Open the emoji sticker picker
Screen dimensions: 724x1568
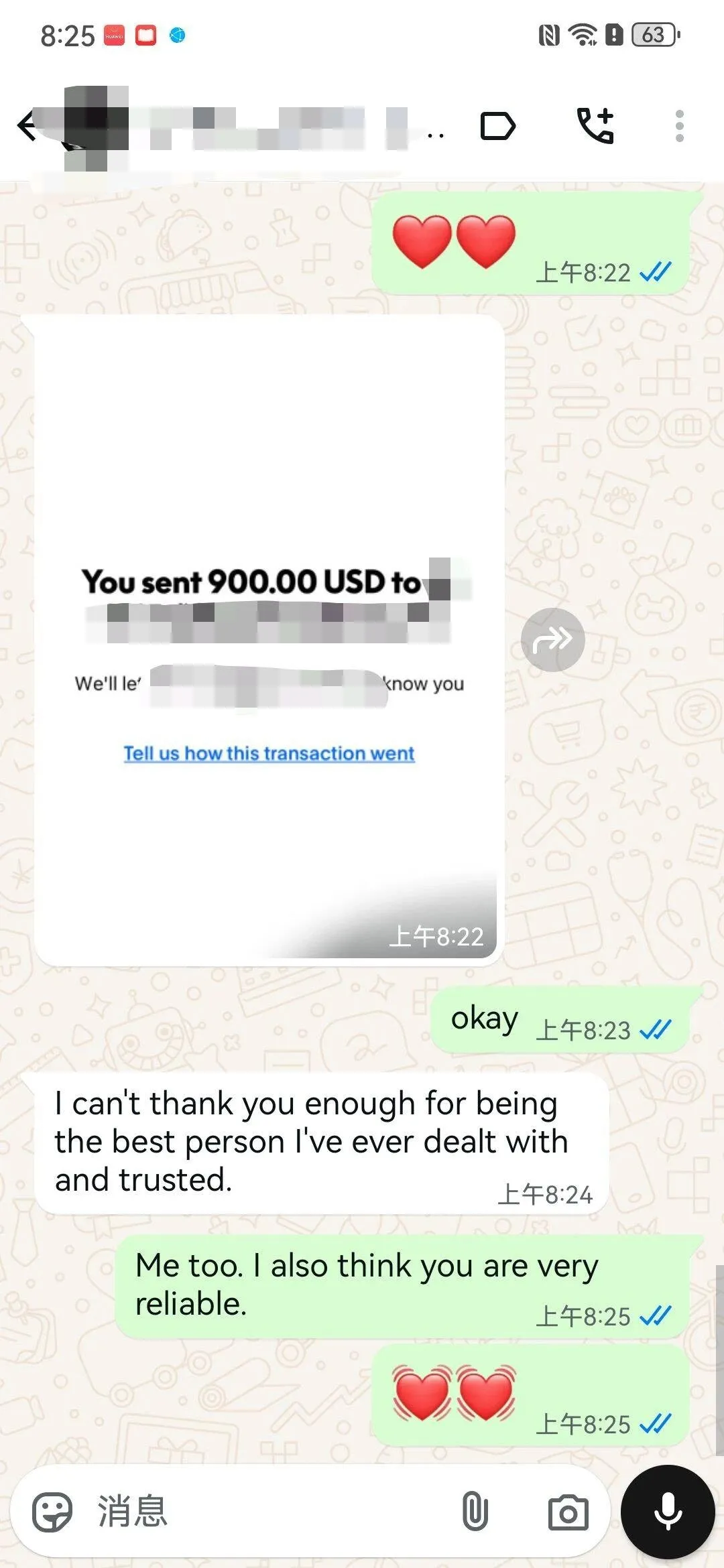(x=52, y=1512)
